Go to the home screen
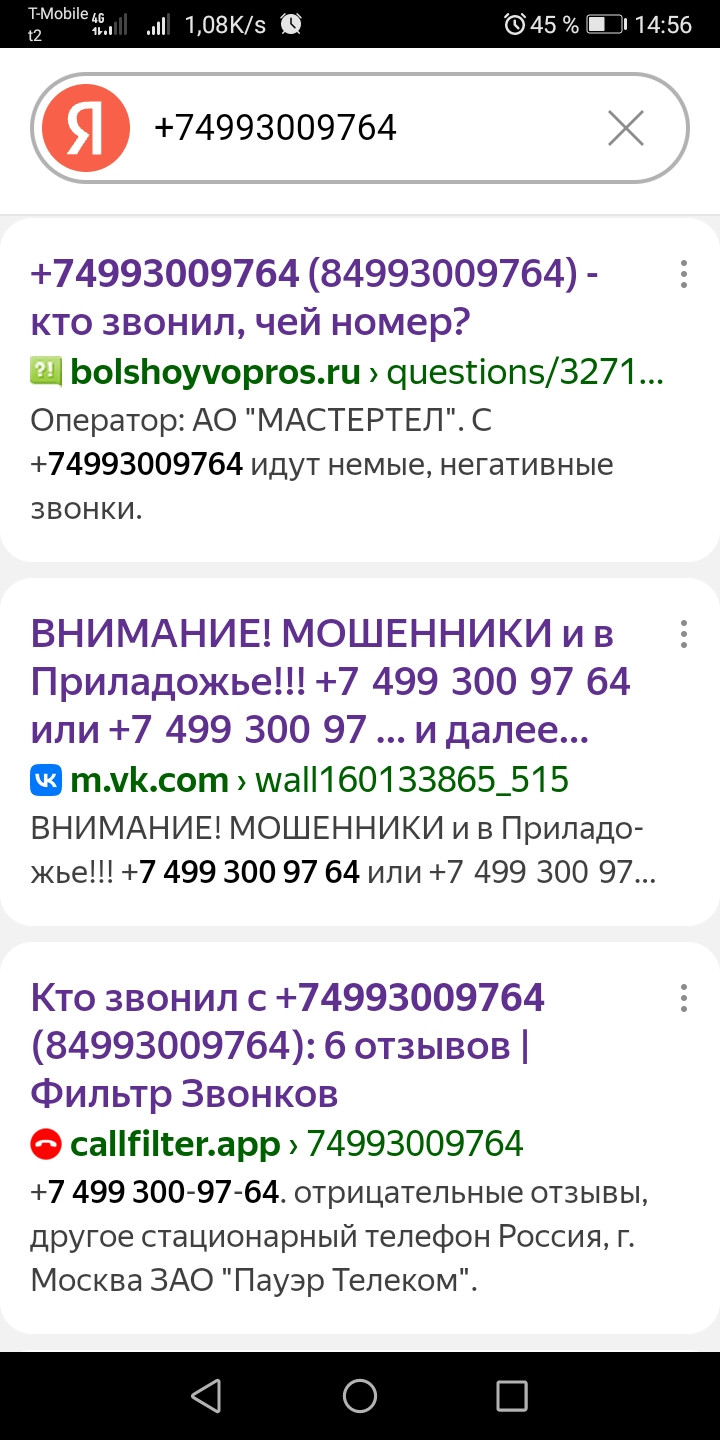This screenshot has height=1440, width=720. (x=360, y=1396)
